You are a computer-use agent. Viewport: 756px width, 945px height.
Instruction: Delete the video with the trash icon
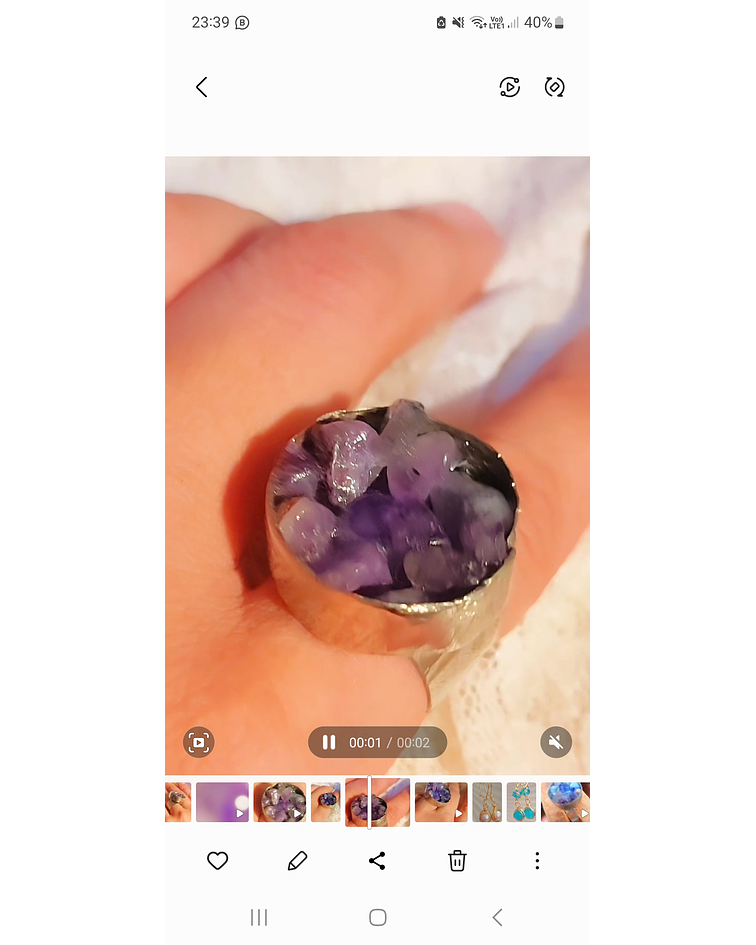coord(457,861)
